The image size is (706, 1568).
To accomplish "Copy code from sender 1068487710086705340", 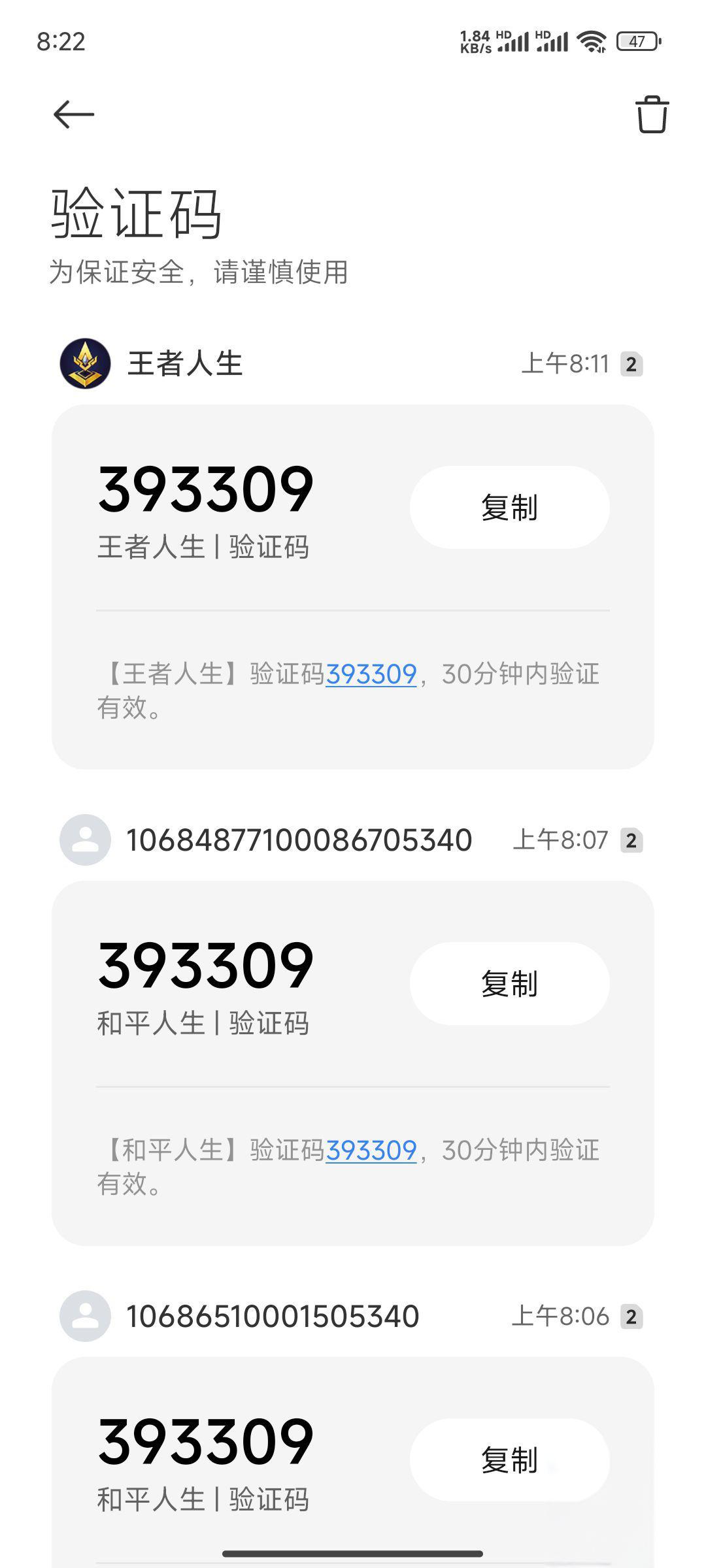I will click(509, 983).
